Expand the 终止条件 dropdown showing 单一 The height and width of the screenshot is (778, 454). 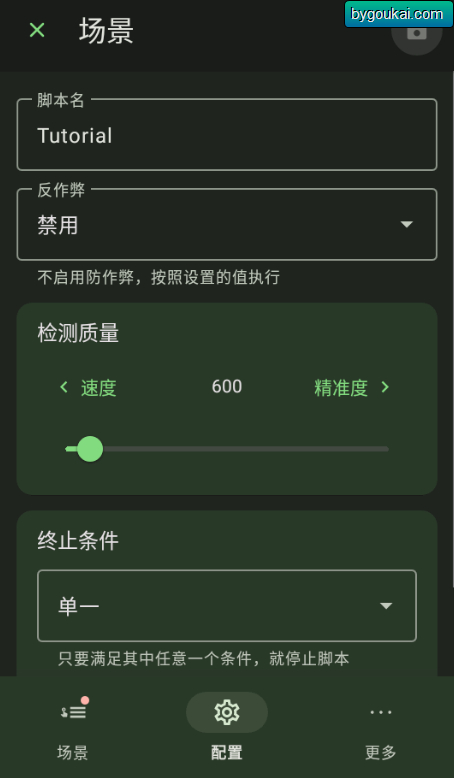coord(227,605)
